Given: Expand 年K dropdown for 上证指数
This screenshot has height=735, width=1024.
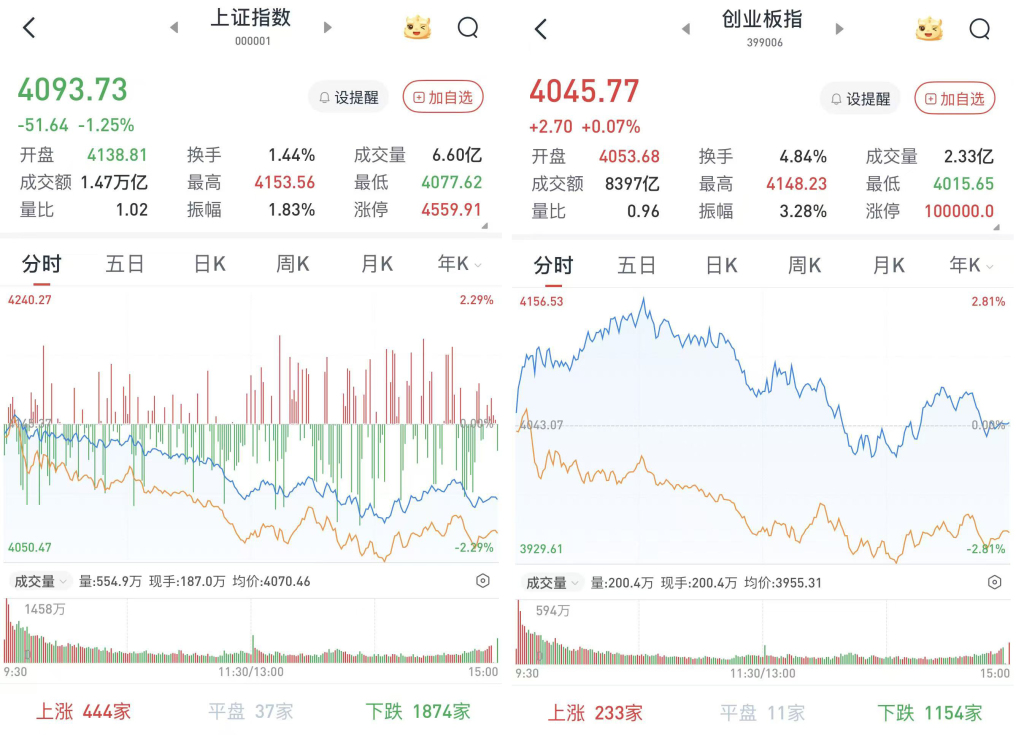Looking at the screenshot, I should click(x=460, y=264).
